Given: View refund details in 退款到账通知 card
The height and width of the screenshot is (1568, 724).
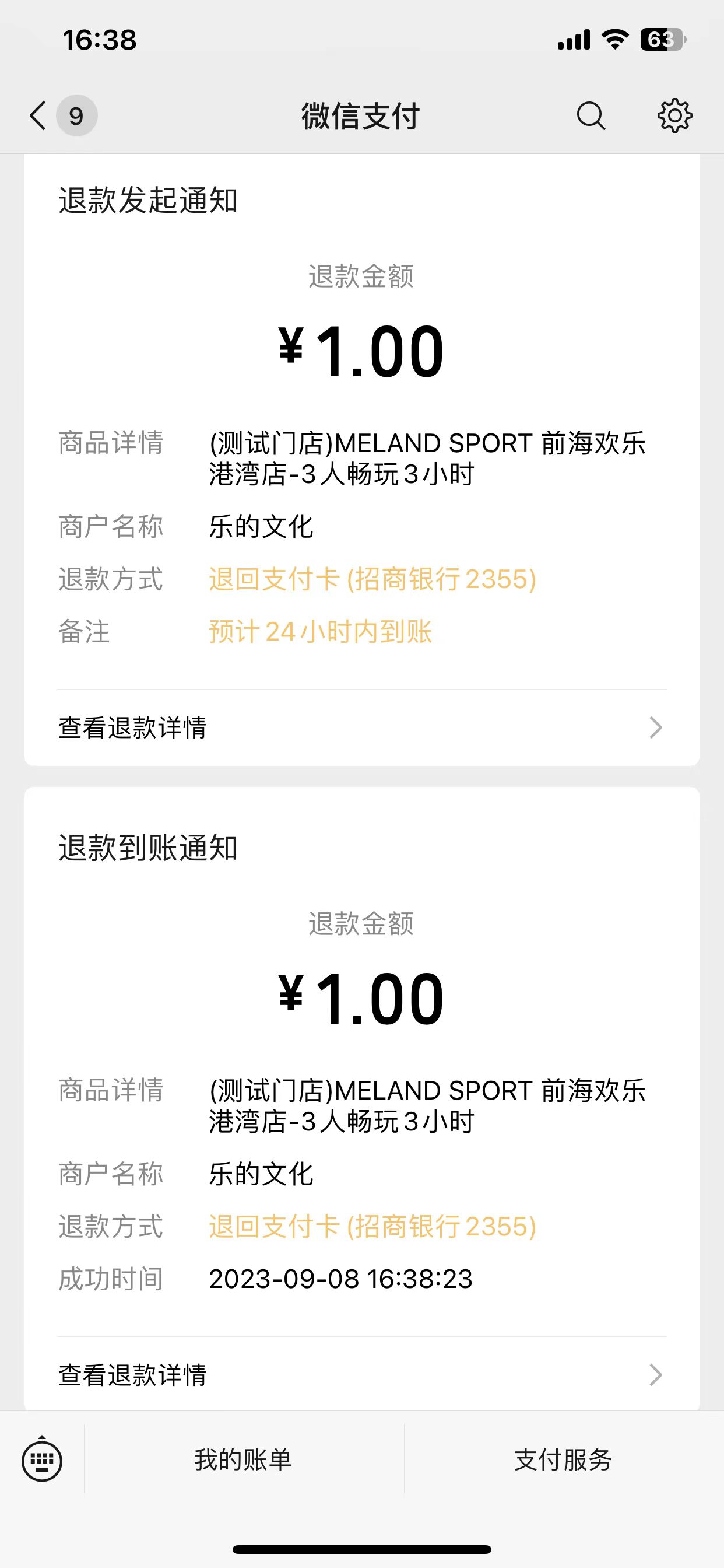Looking at the screenshot, I should [x=361, y=1374].
